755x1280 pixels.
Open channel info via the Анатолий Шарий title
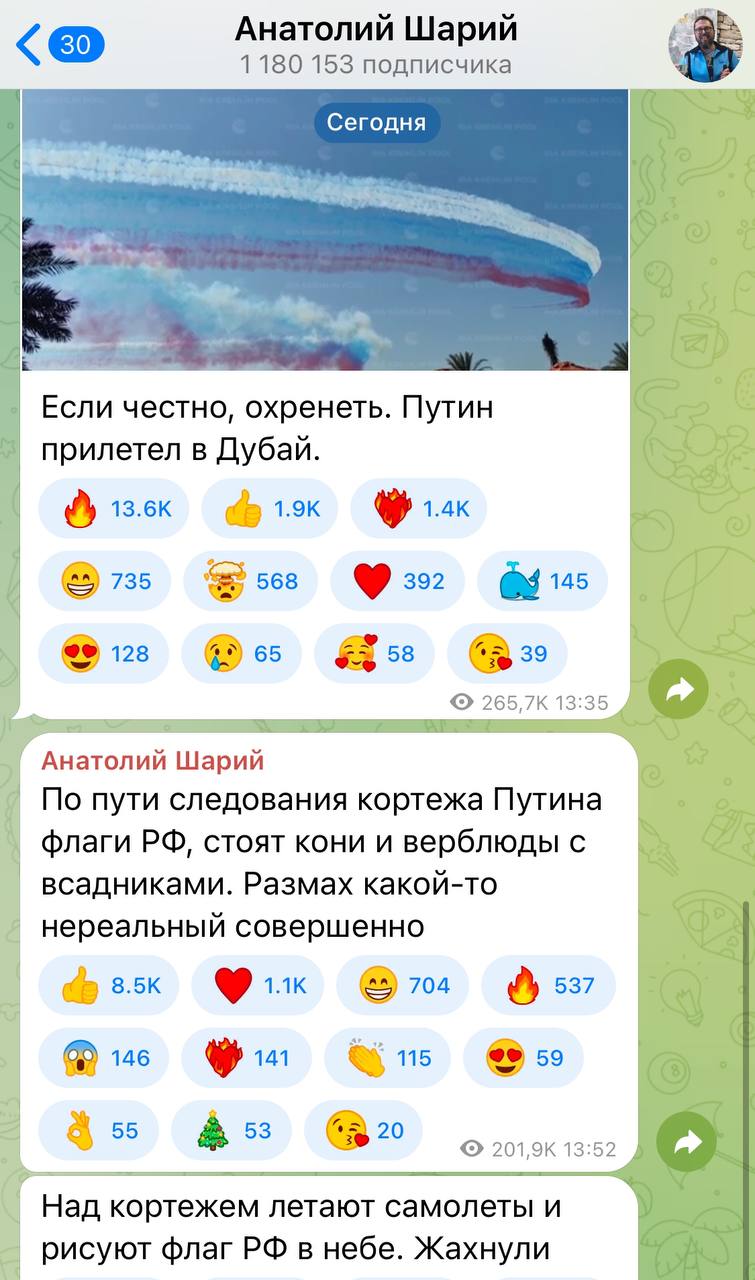coord(376,30)
